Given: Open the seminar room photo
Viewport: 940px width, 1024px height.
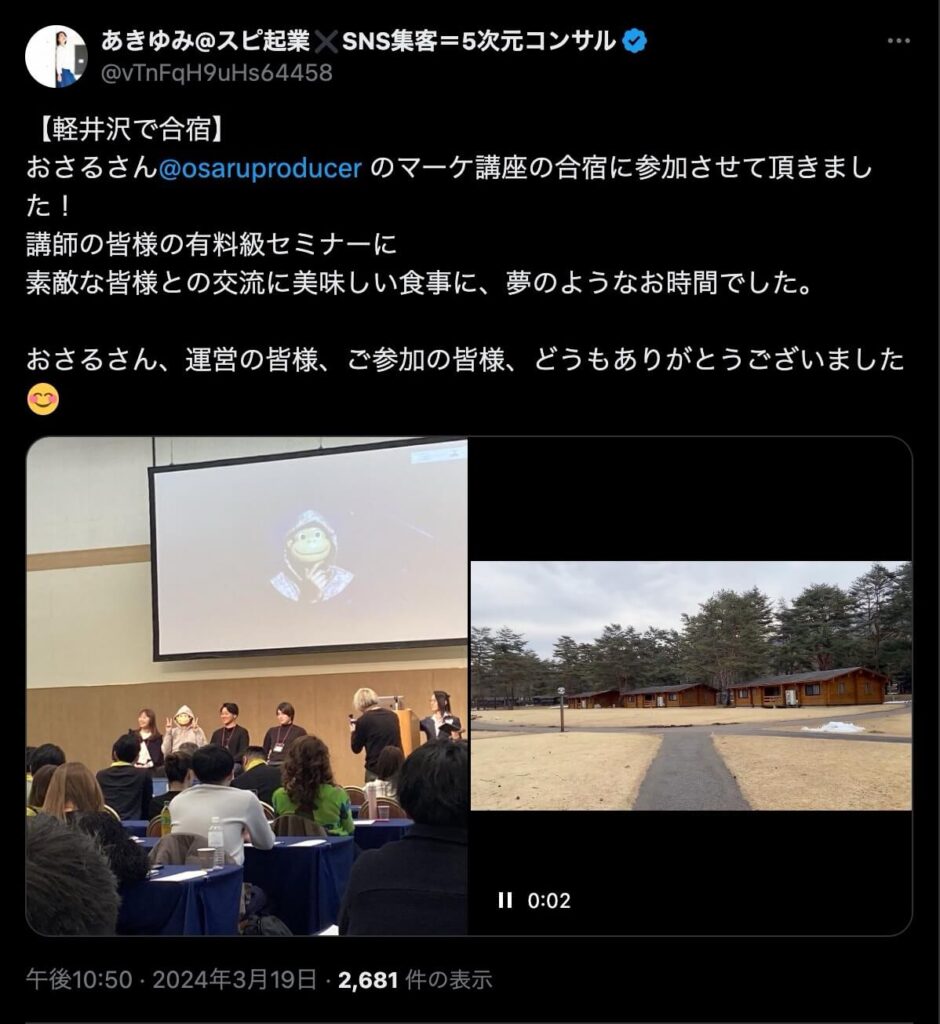Looking at the screenshot, I should pos(247,685).
